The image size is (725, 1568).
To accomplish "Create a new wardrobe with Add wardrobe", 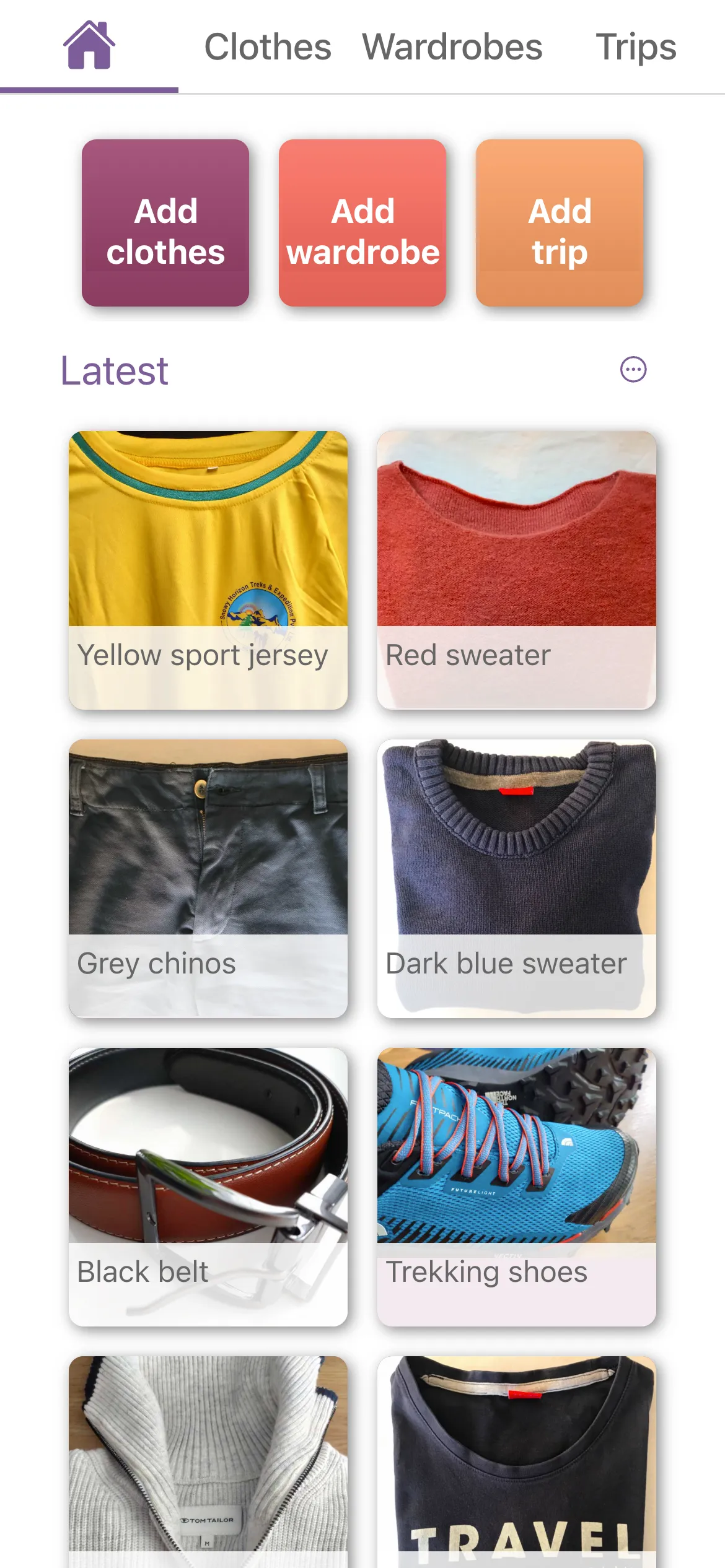I will 362,223.
